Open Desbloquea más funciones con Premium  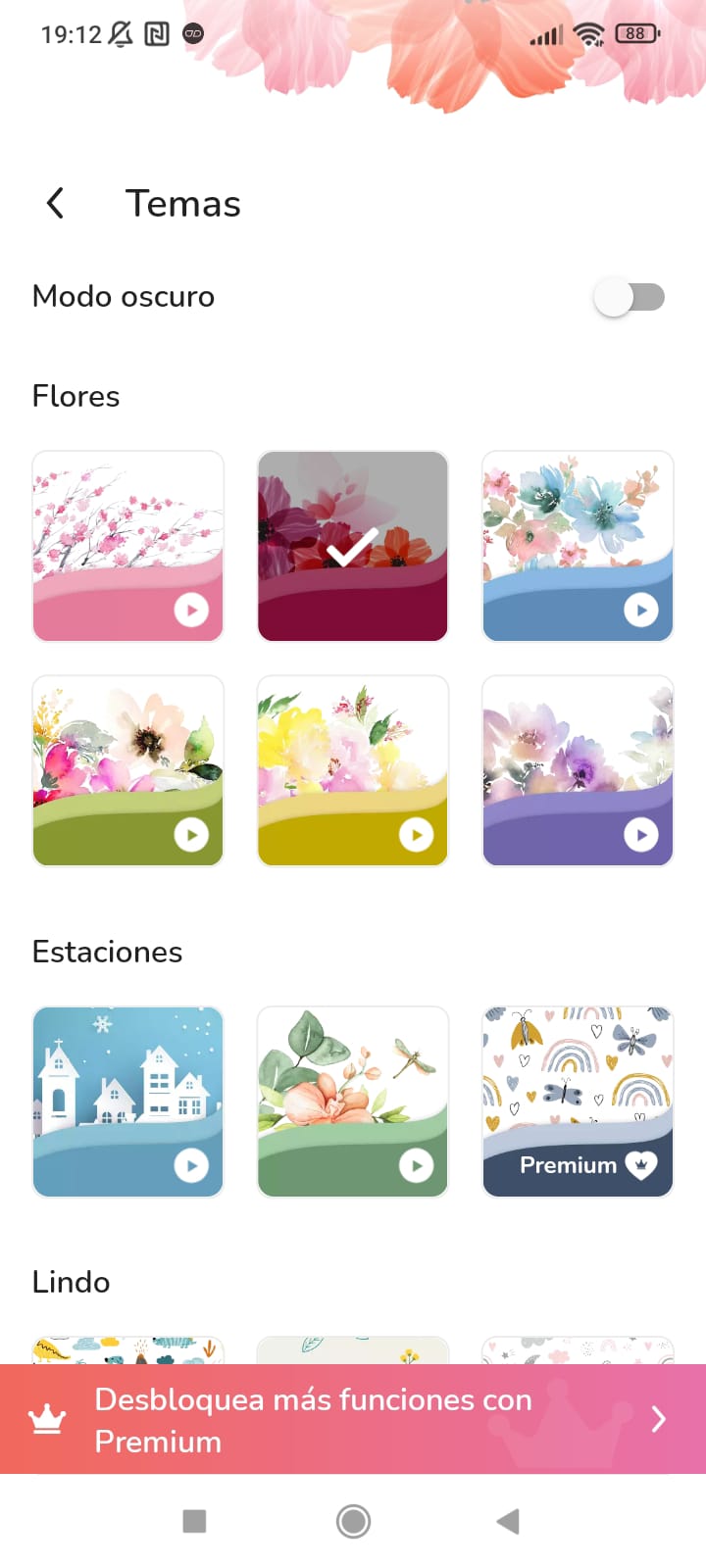(312, 1418)
